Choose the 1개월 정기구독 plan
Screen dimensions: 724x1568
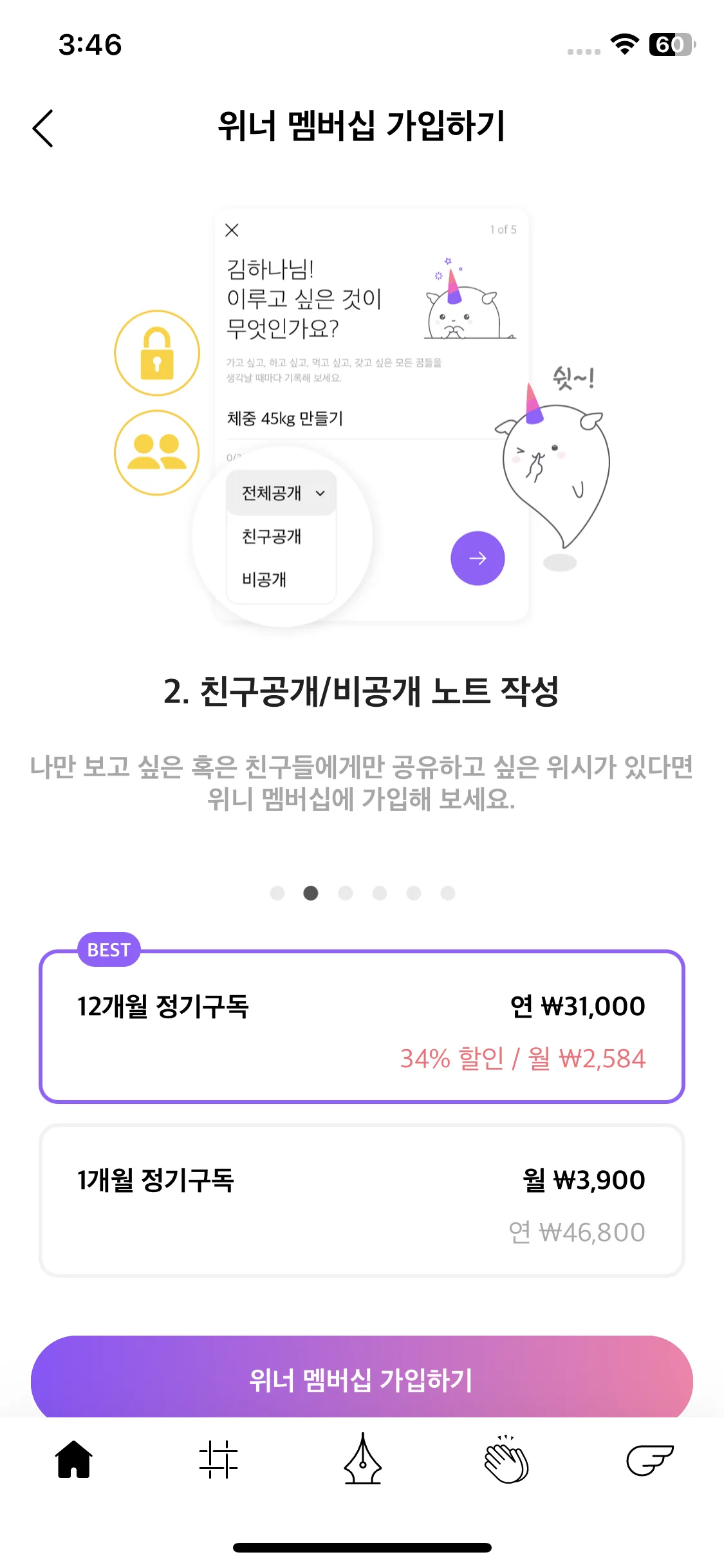click(x=362, y=1201)
